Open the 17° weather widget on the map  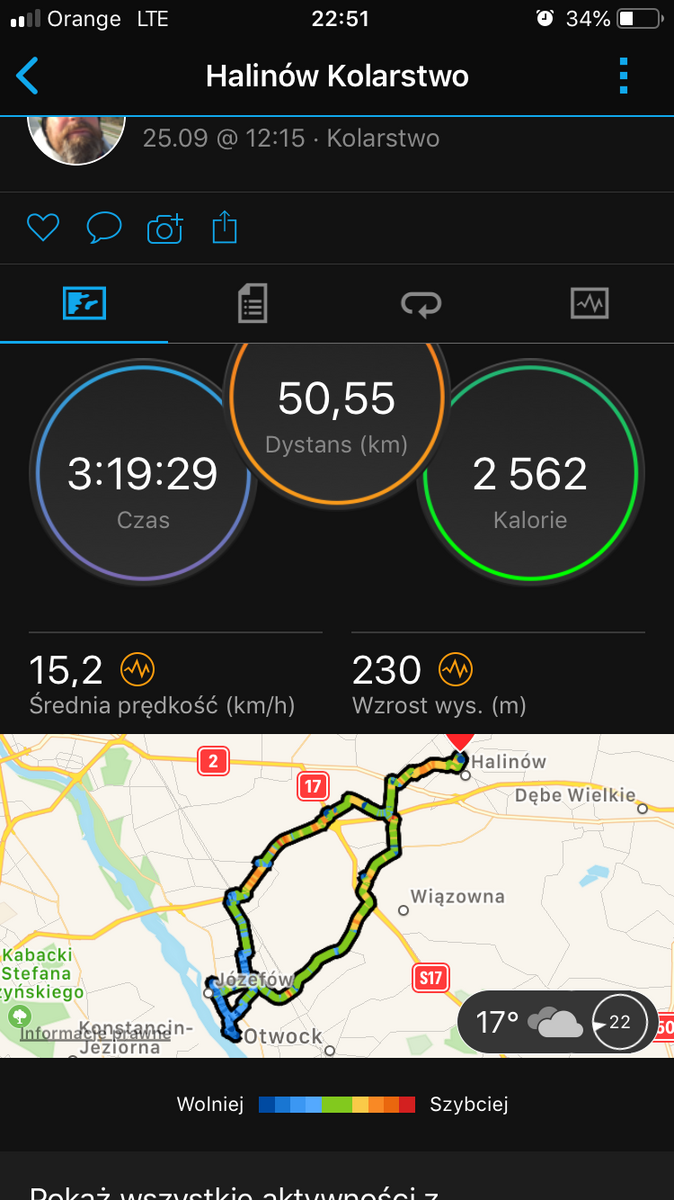tap(558, 1022)
